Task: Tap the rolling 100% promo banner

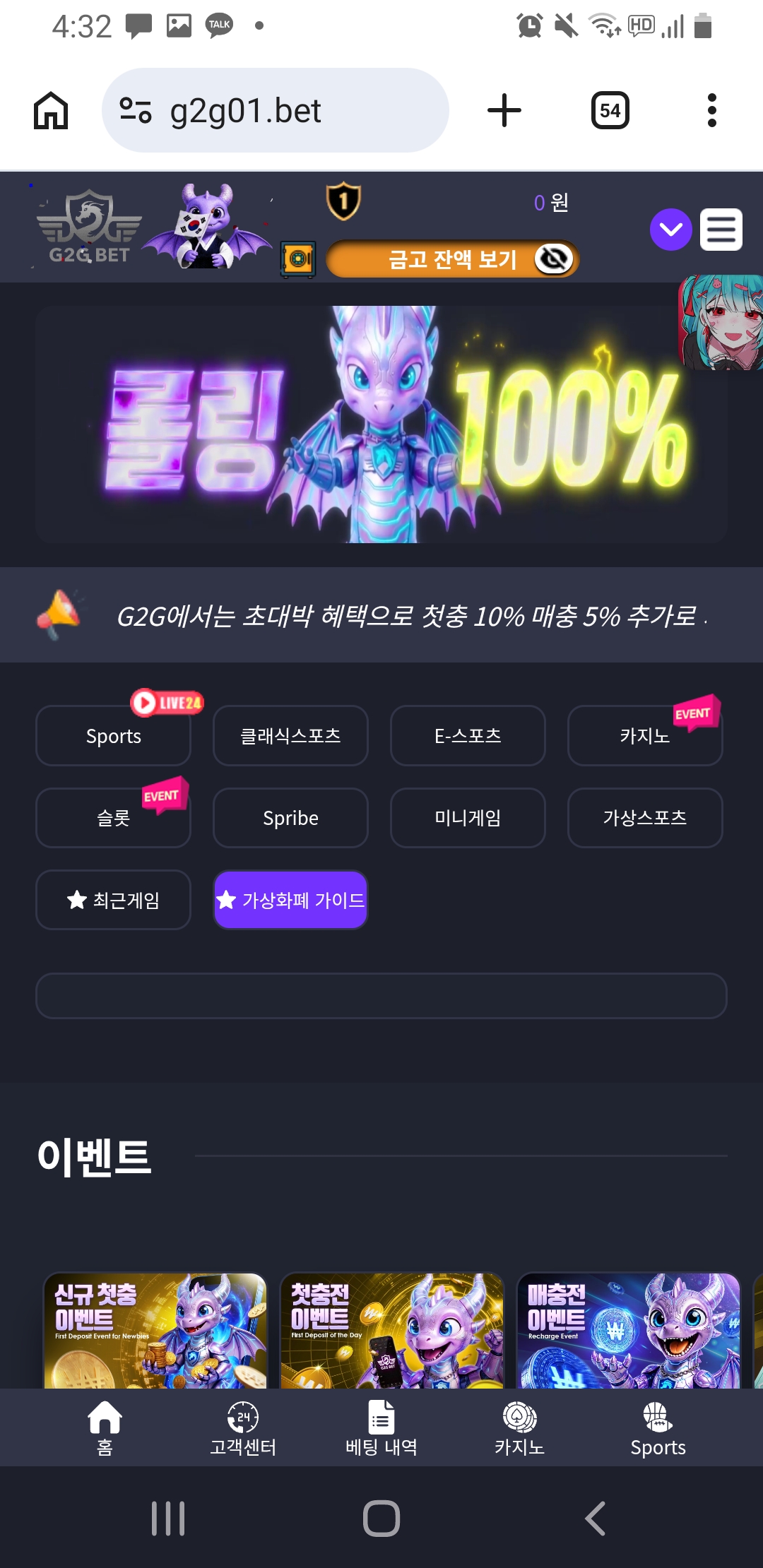Action: 381,424
